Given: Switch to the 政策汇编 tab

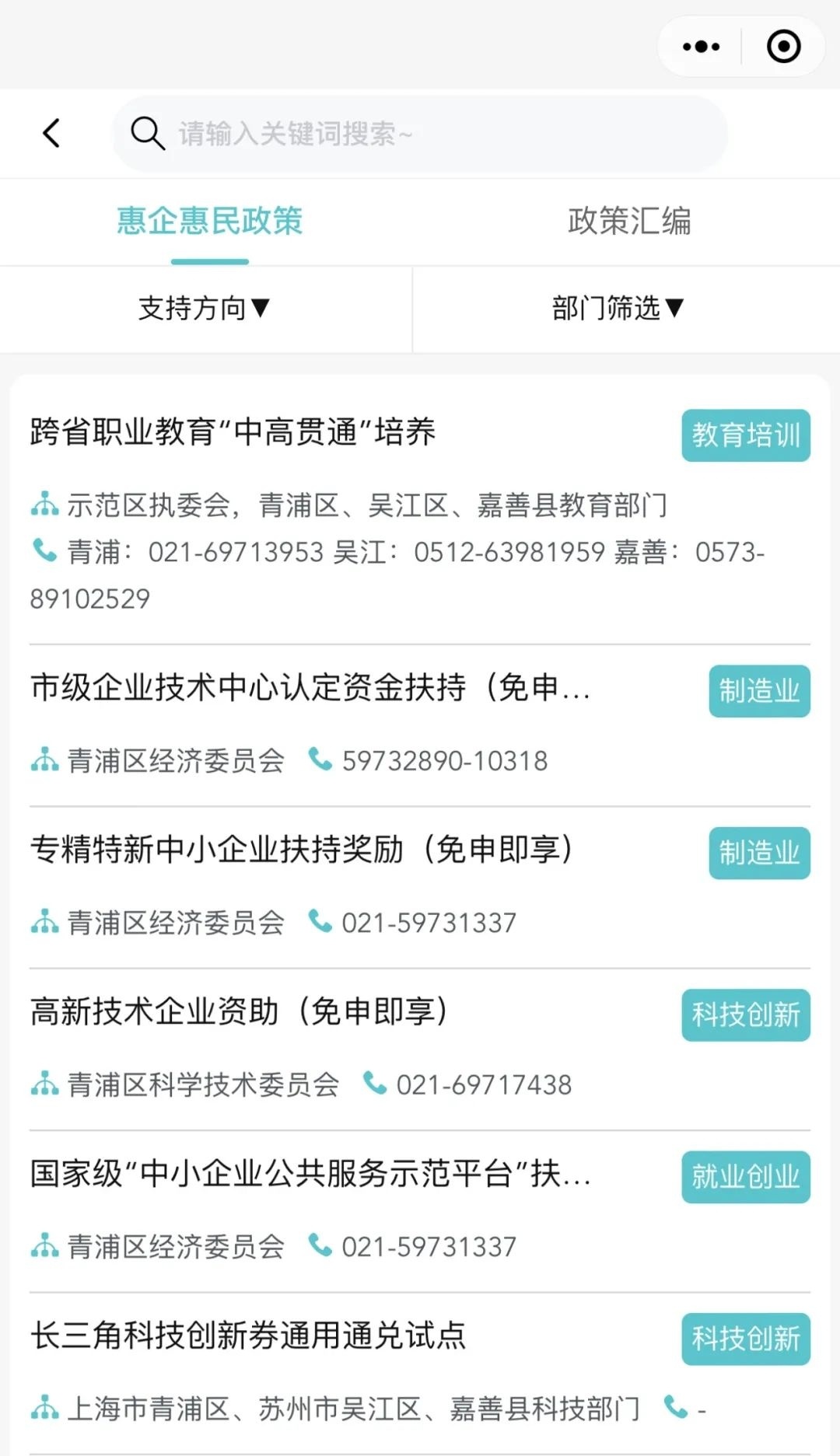Looking at the screenshot, I should coord(629,222).
